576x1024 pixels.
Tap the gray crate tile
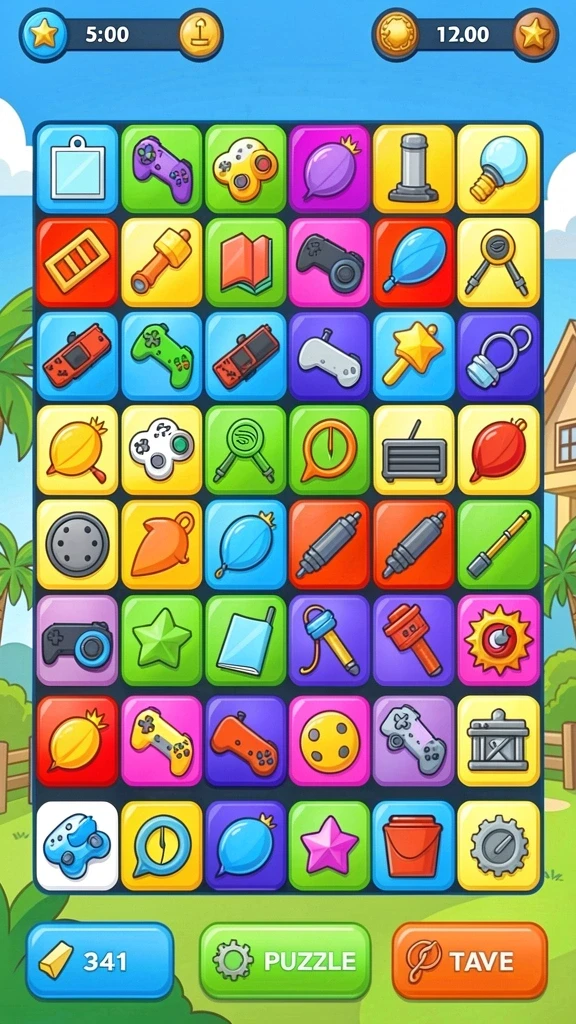[x=499, y=741]
